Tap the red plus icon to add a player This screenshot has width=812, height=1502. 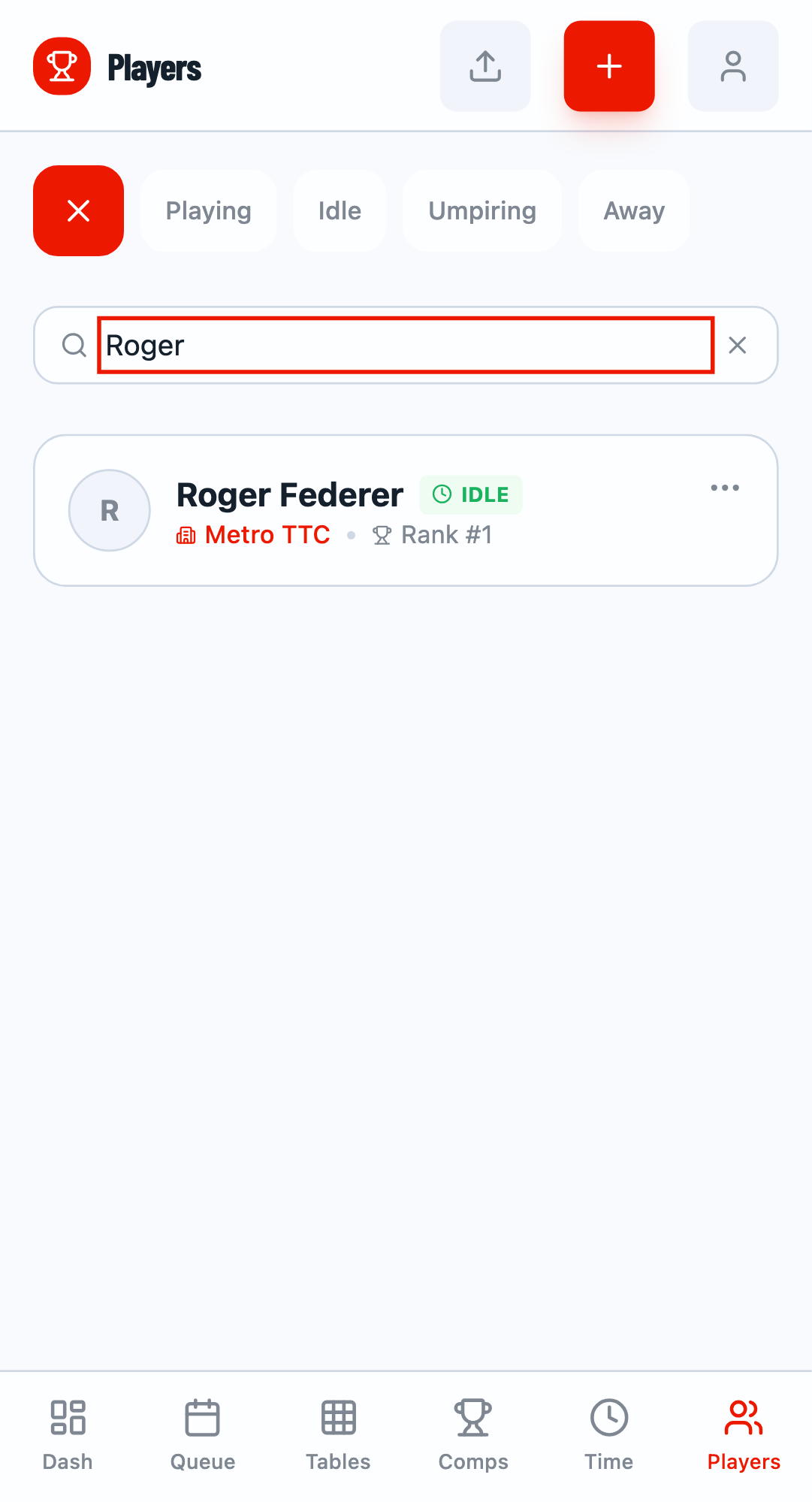[x=608, y=65]
